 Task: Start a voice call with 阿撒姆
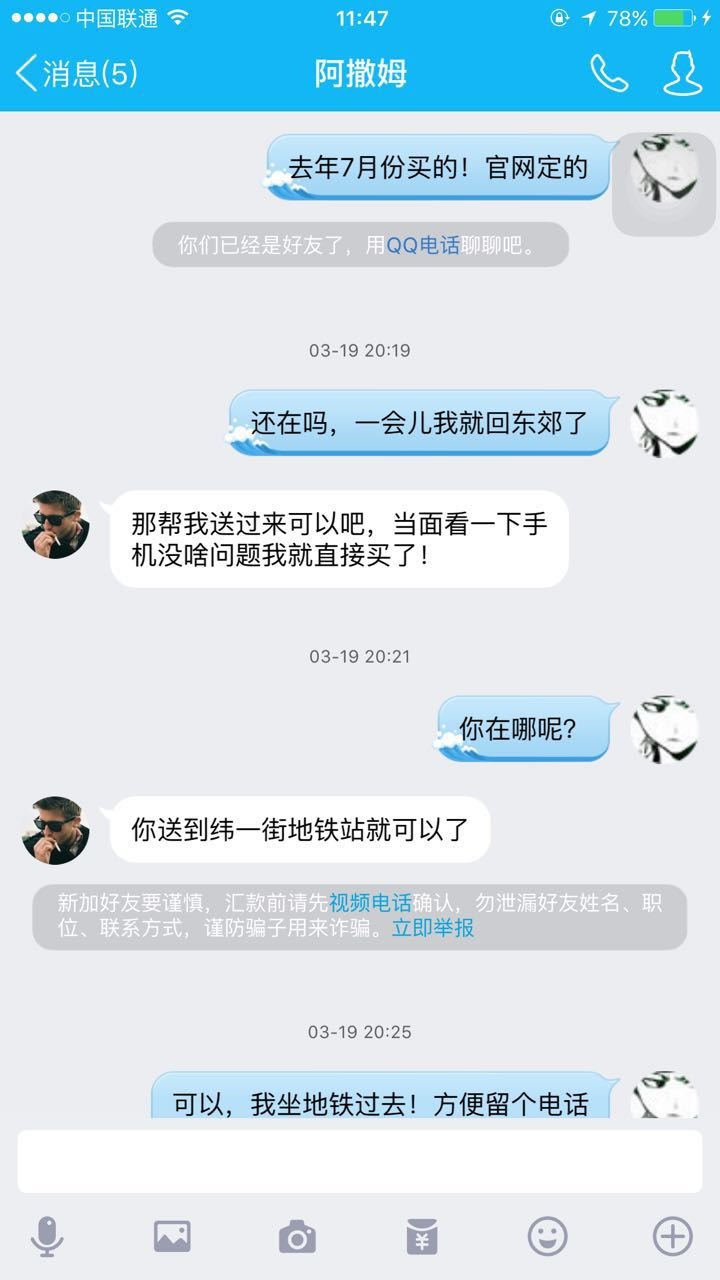coord(608,73)
